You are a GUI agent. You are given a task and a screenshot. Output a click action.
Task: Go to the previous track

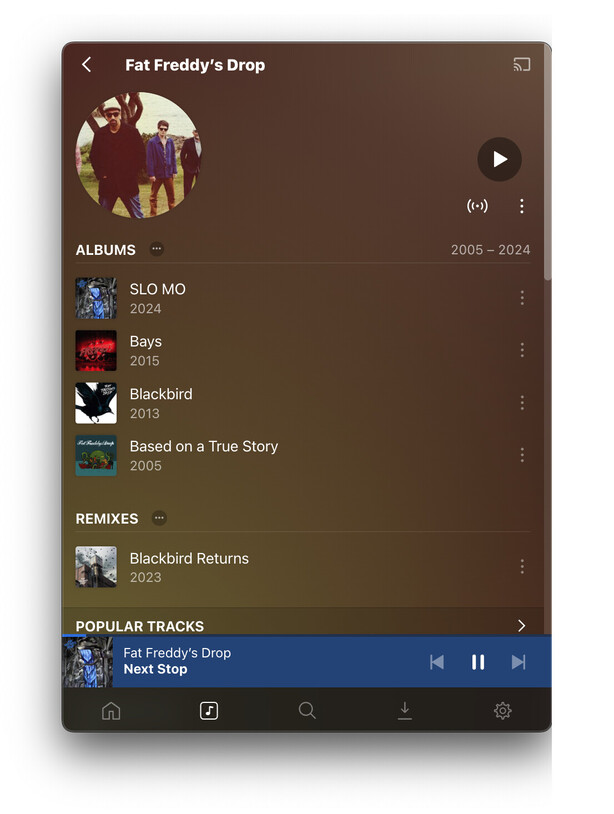pyautogui.click(x=437, y=662)
